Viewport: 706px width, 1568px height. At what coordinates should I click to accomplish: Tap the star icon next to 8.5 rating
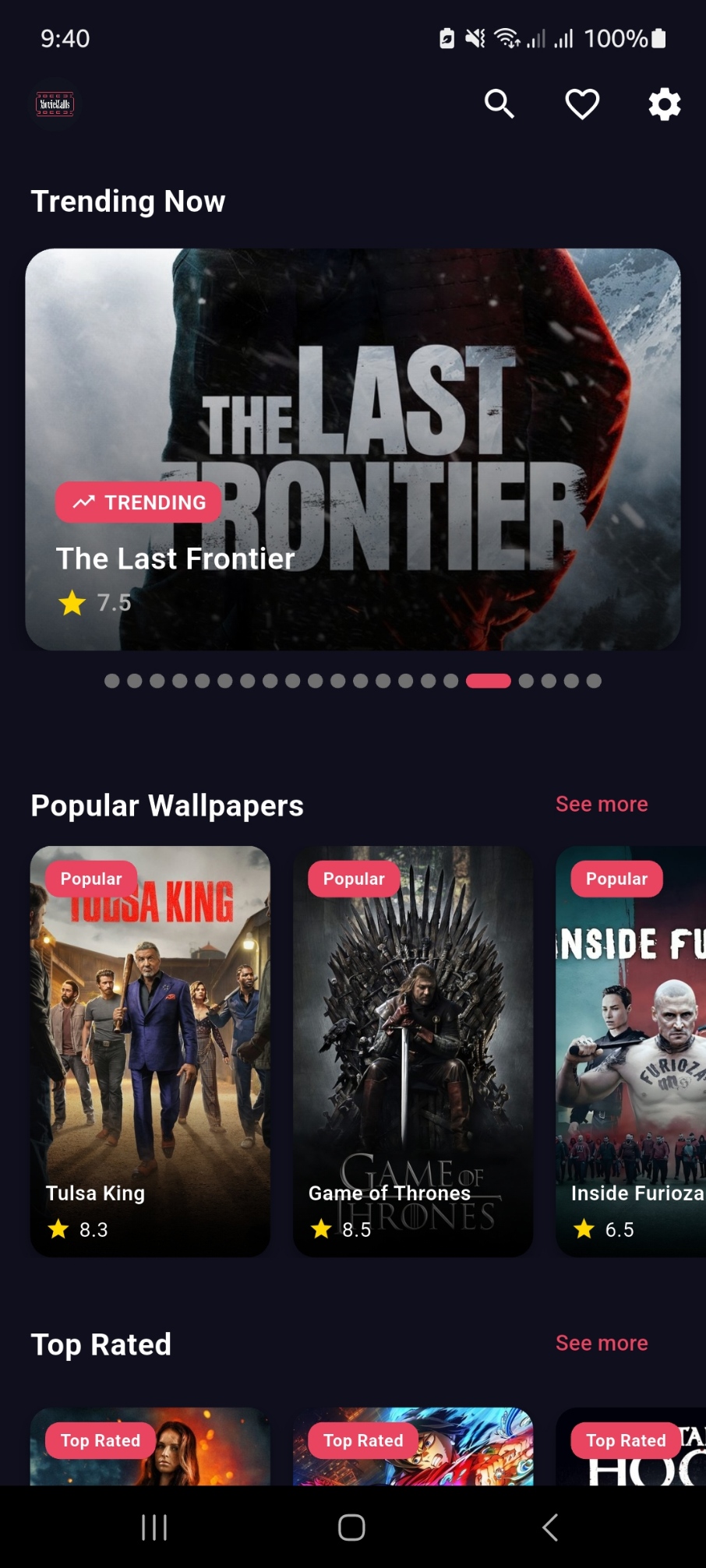point(320,1229)
